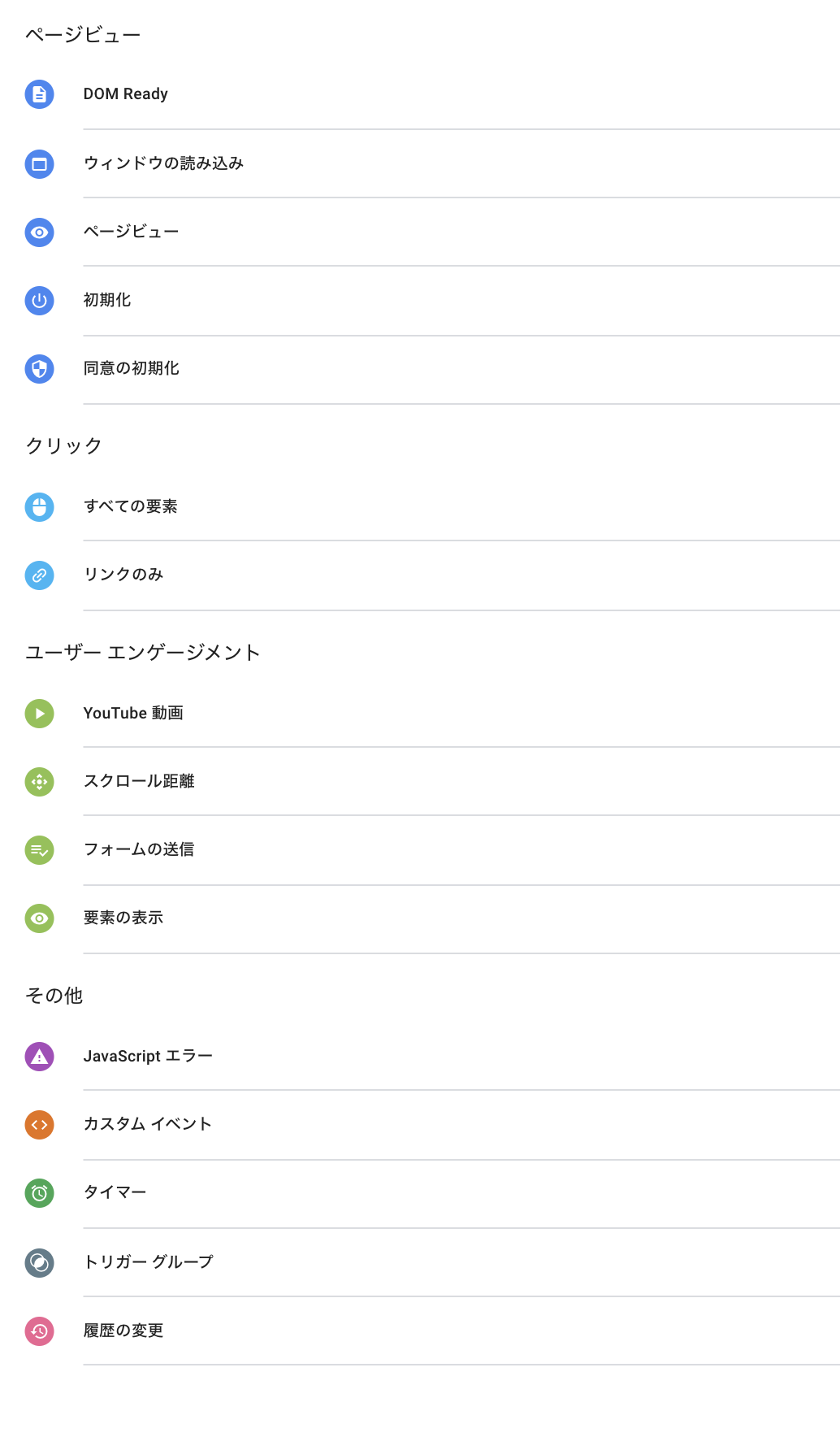Viewport: 840px width, 1450px height.
Task: Select the リンクのみ link icon
Action: click(38, 575)
